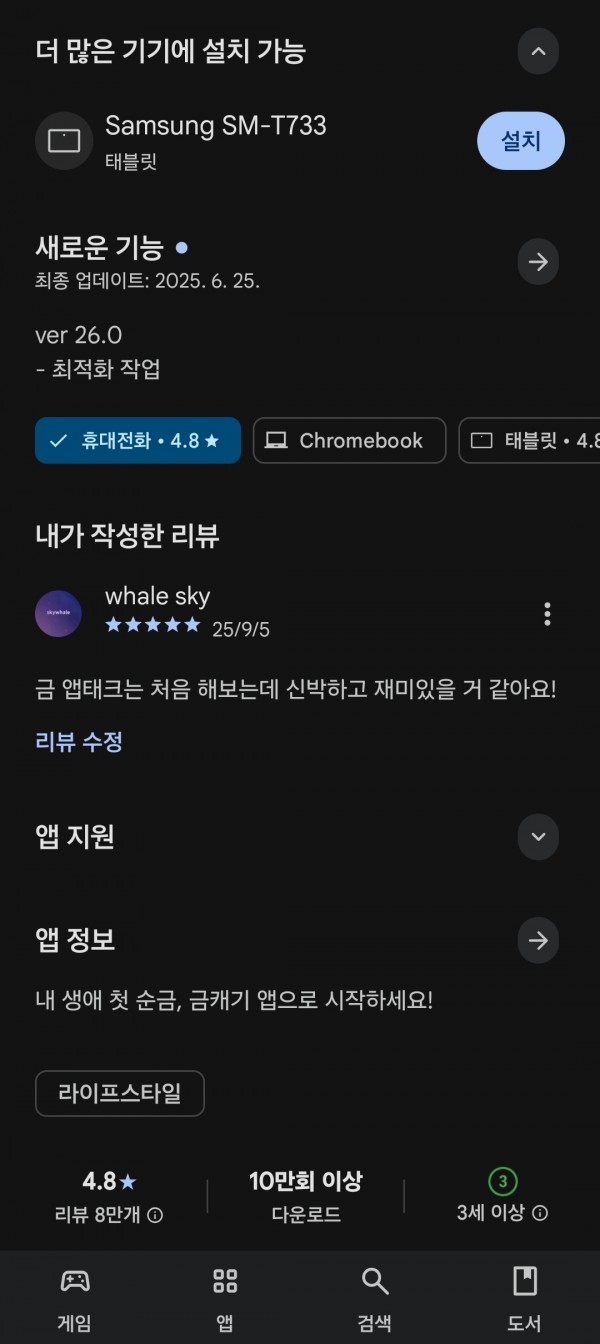The width and height of the screenshot is (600, 1344).
Task: Select the Chromebook chip
Action: [348, 441]
